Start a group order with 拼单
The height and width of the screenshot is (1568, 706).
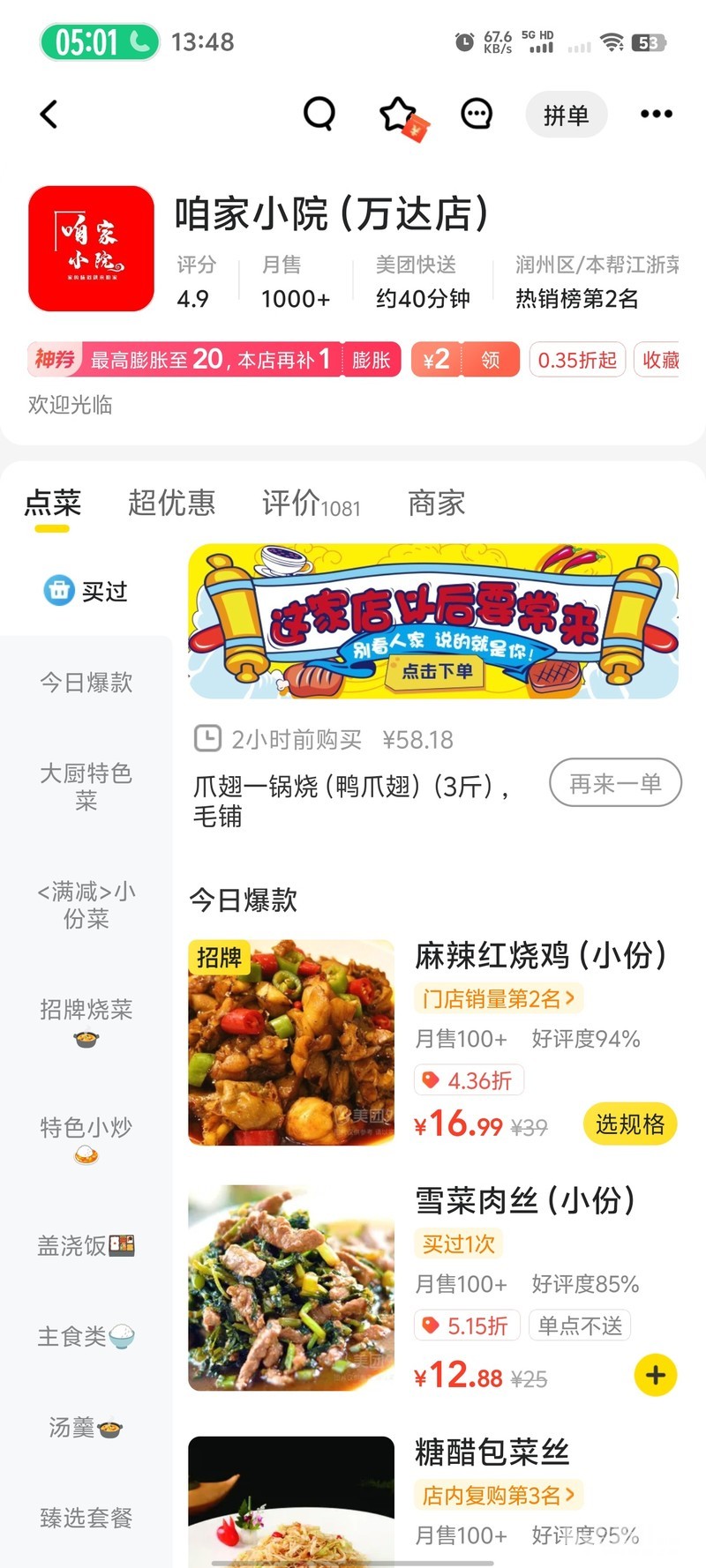click(566, 115)
